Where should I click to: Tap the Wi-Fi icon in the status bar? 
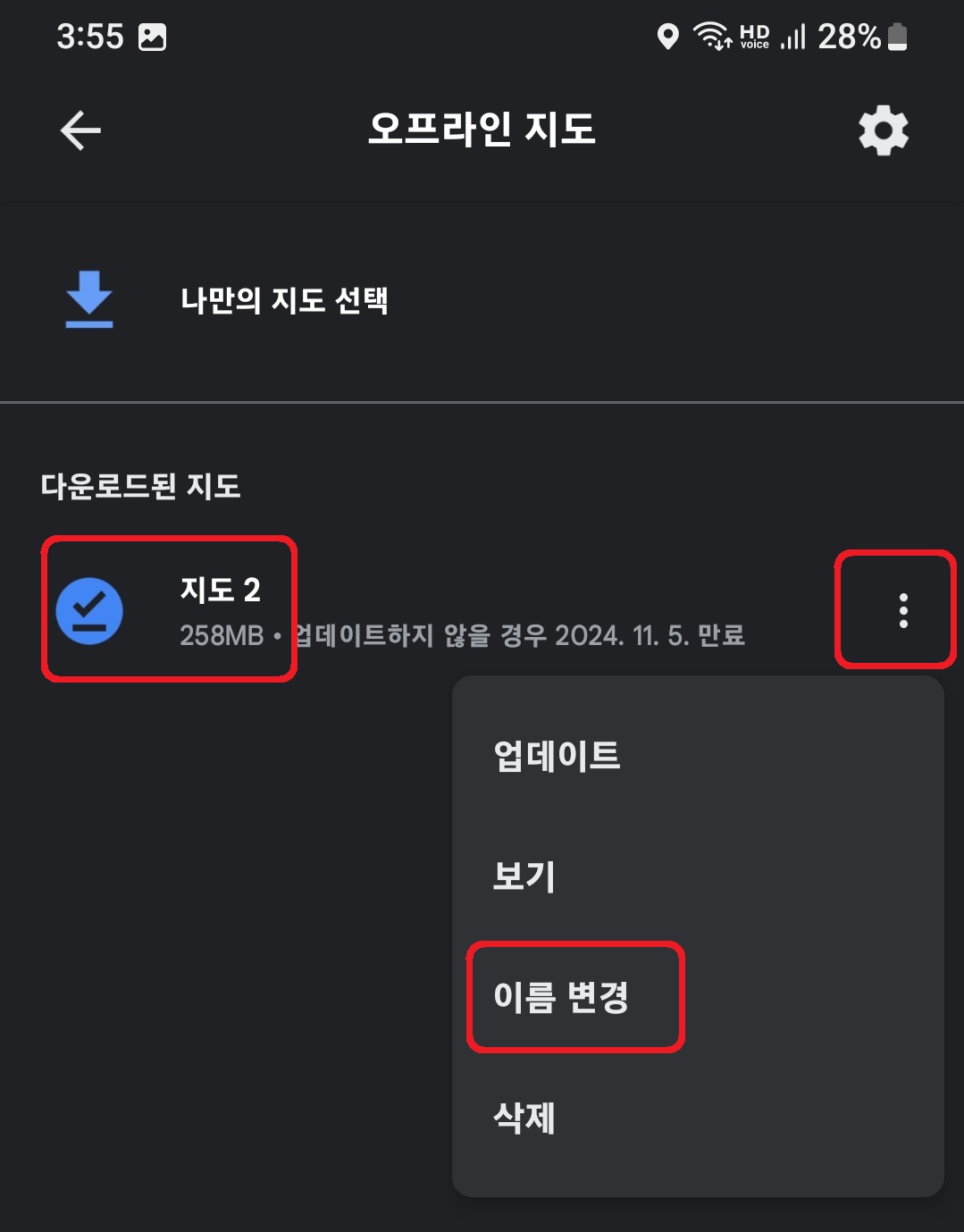(710, 37)
